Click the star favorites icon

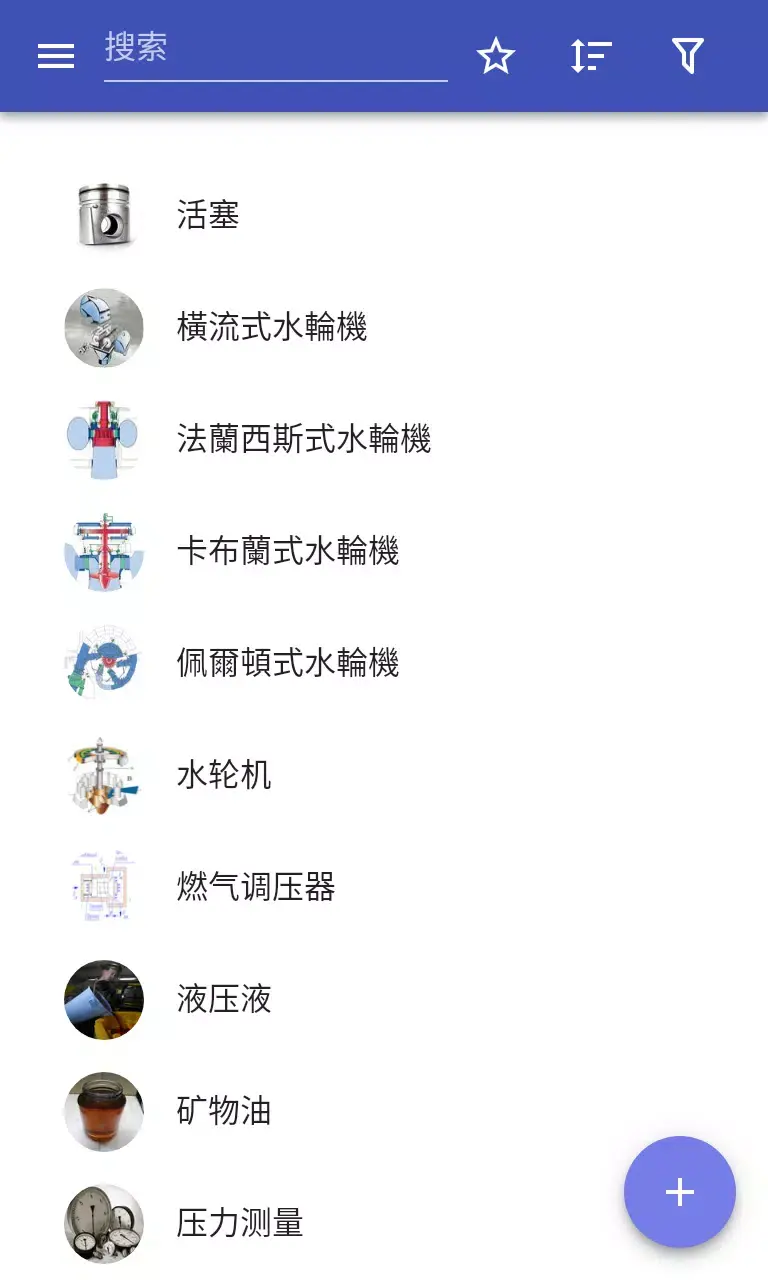point(495,57)
